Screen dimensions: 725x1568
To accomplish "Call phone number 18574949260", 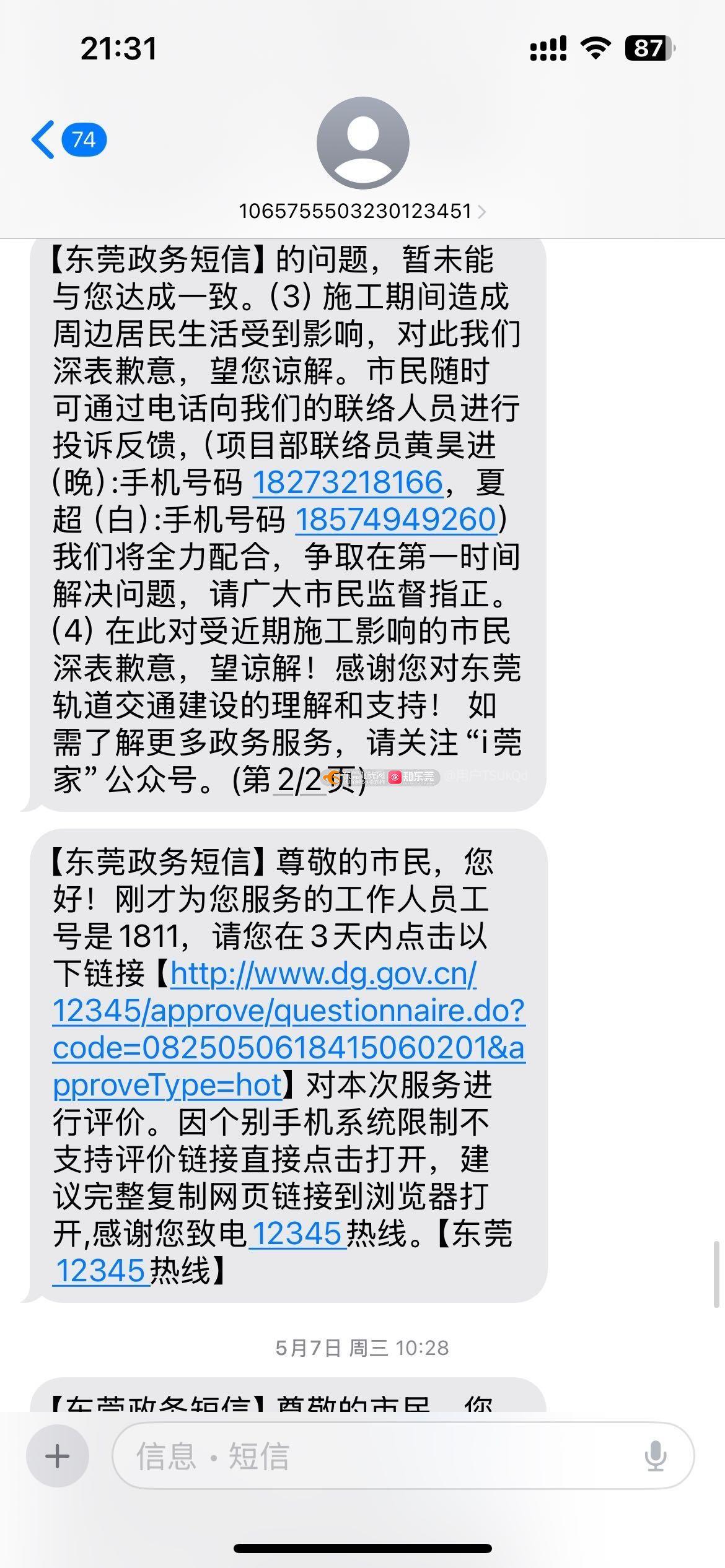I will (x=396, y=520).
